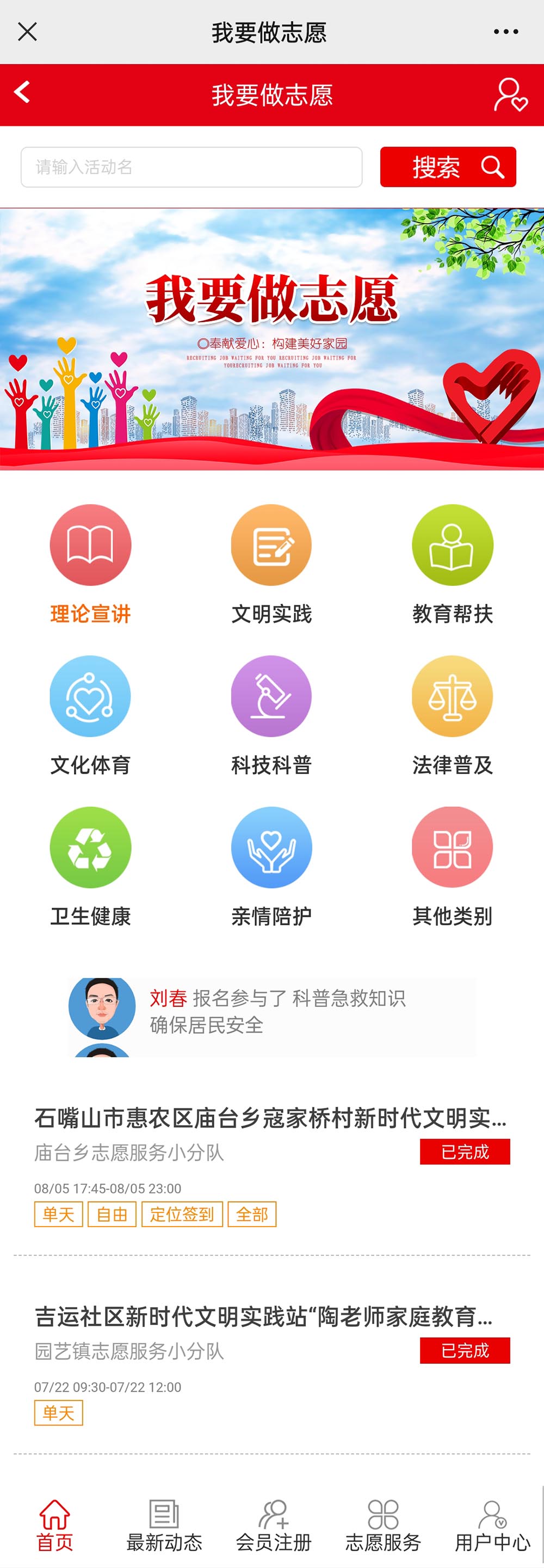Switch to the 用户中心 tab
Viewport: 544px width, 1568px height.
pos(492,1526)
